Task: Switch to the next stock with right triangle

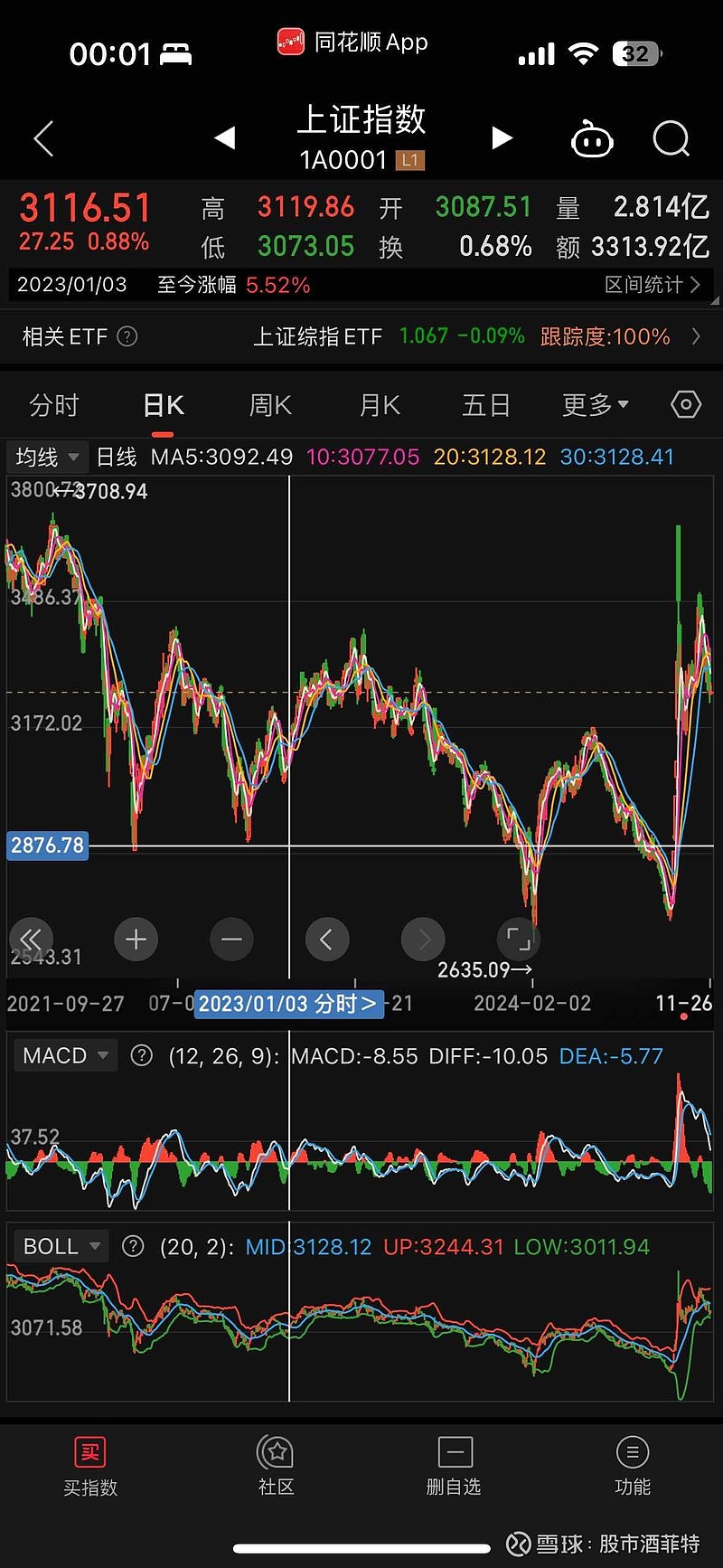Action: coord(502,138)
